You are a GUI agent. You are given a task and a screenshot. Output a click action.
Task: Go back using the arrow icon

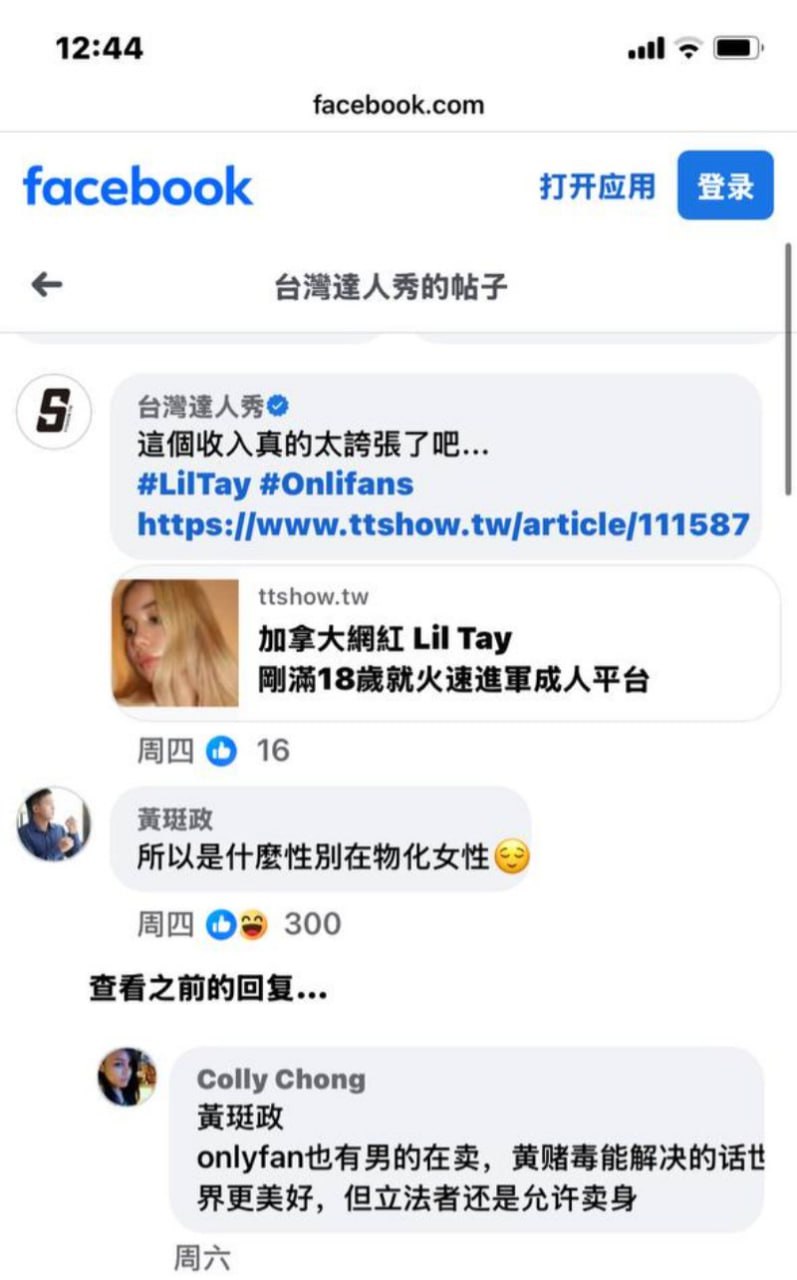click(x=47, y=286)
